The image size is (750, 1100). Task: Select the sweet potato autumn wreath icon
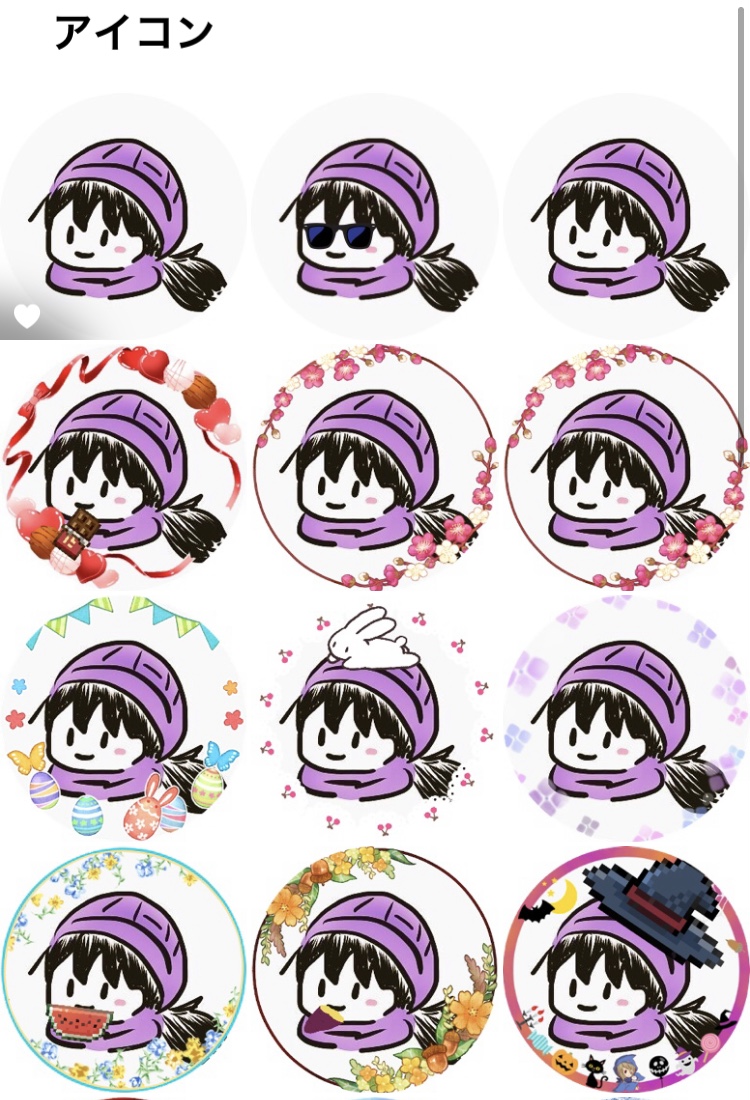coord(375,970)
